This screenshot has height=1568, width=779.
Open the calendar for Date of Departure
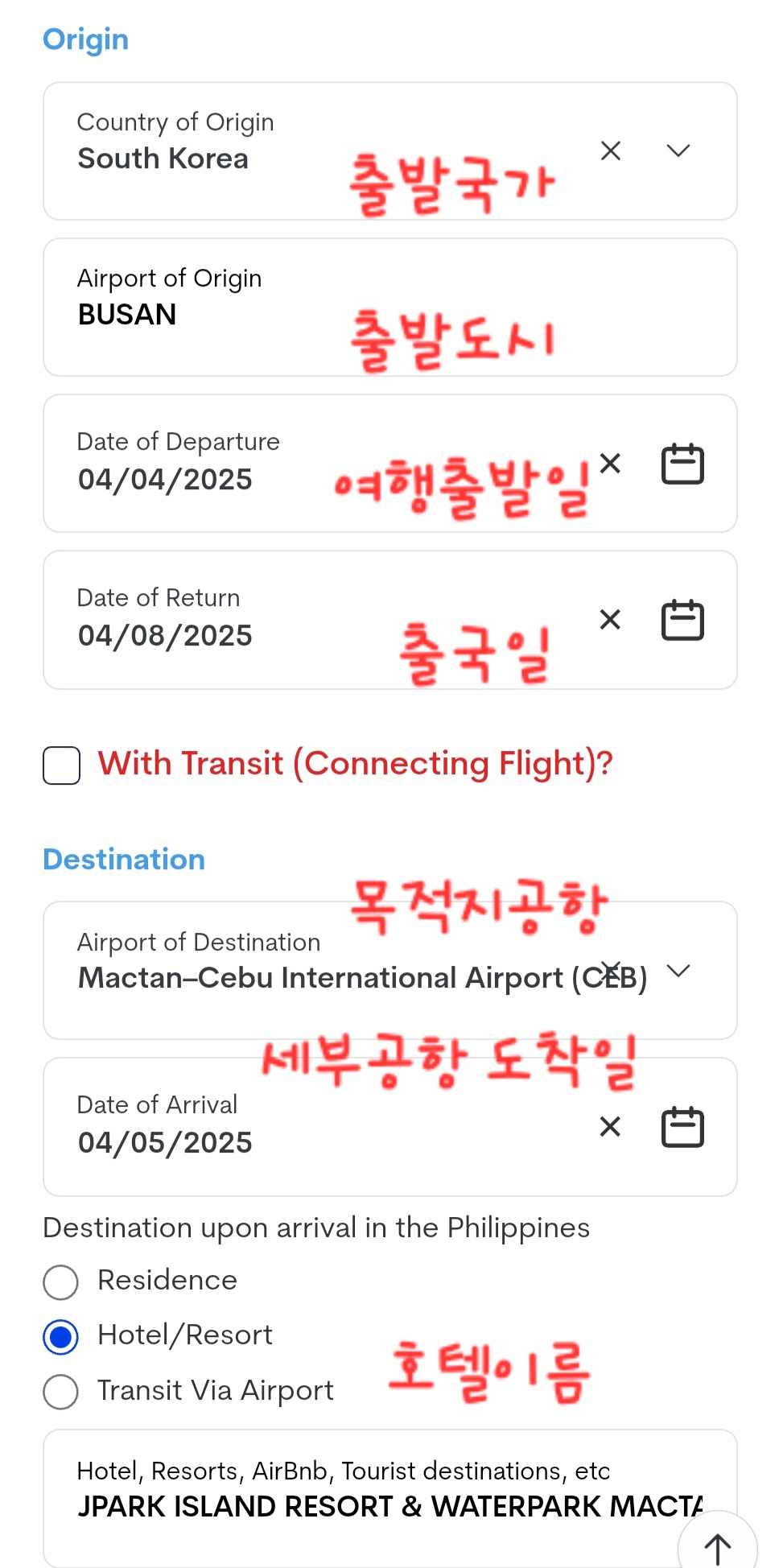(681, 463)
